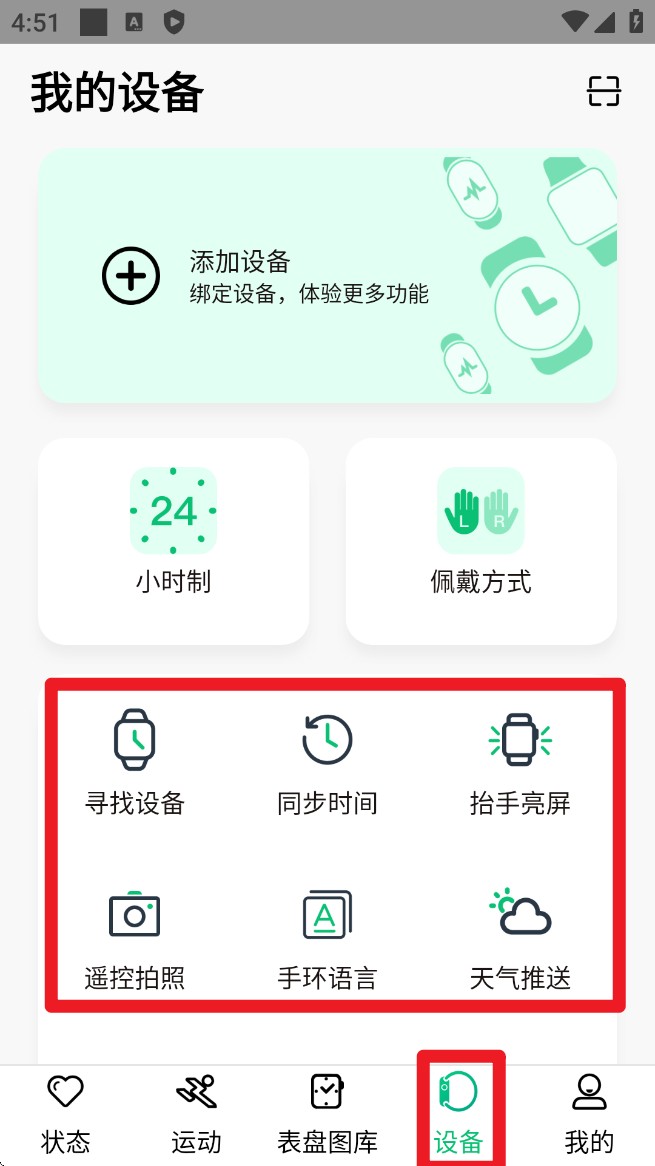
Task: Open 手环语言 band language setting
Action: click(327, 935)
